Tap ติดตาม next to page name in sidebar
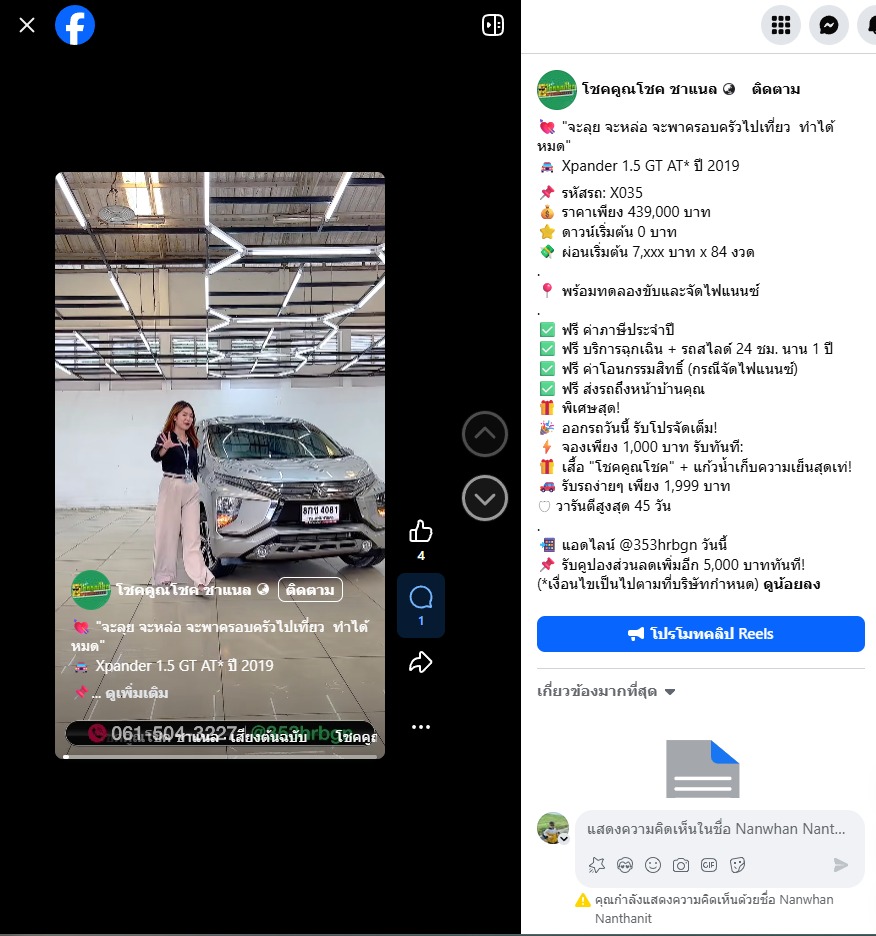This screenshot has width=876, height=936. pos(776,89)
